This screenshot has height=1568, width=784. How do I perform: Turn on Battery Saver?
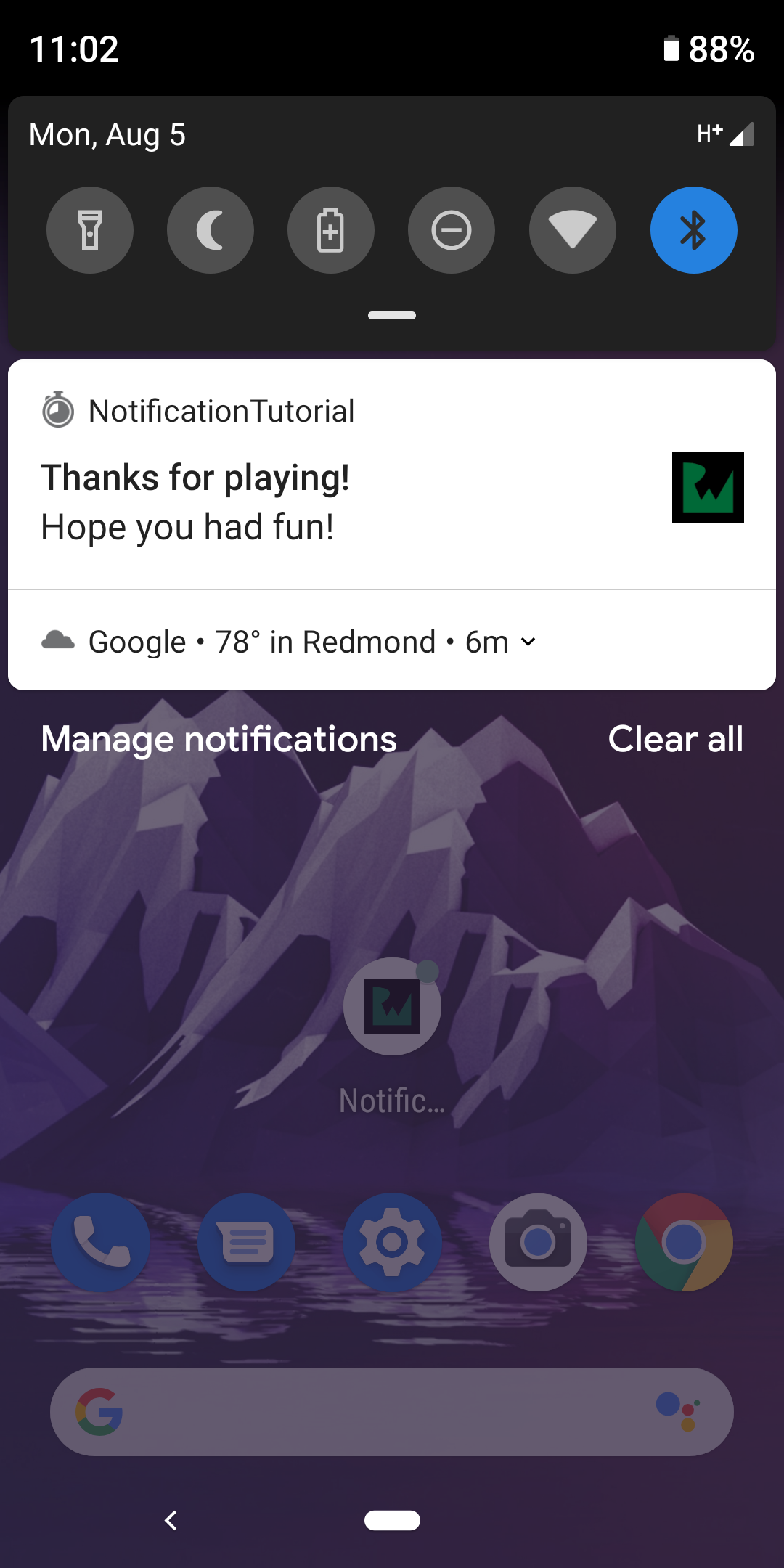[x=331, y=229]
